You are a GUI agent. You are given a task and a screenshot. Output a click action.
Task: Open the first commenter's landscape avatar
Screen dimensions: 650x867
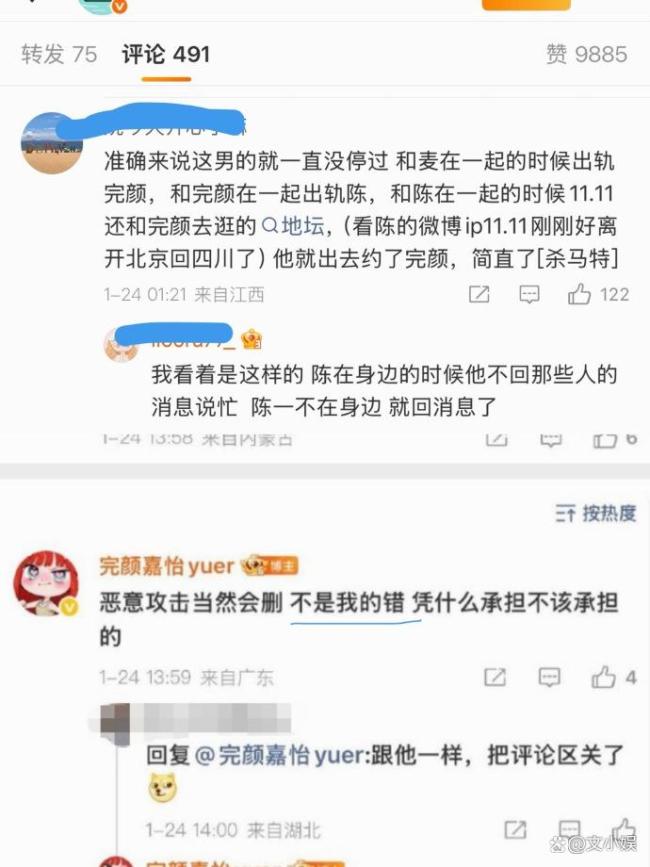click(x=51, y=143)
